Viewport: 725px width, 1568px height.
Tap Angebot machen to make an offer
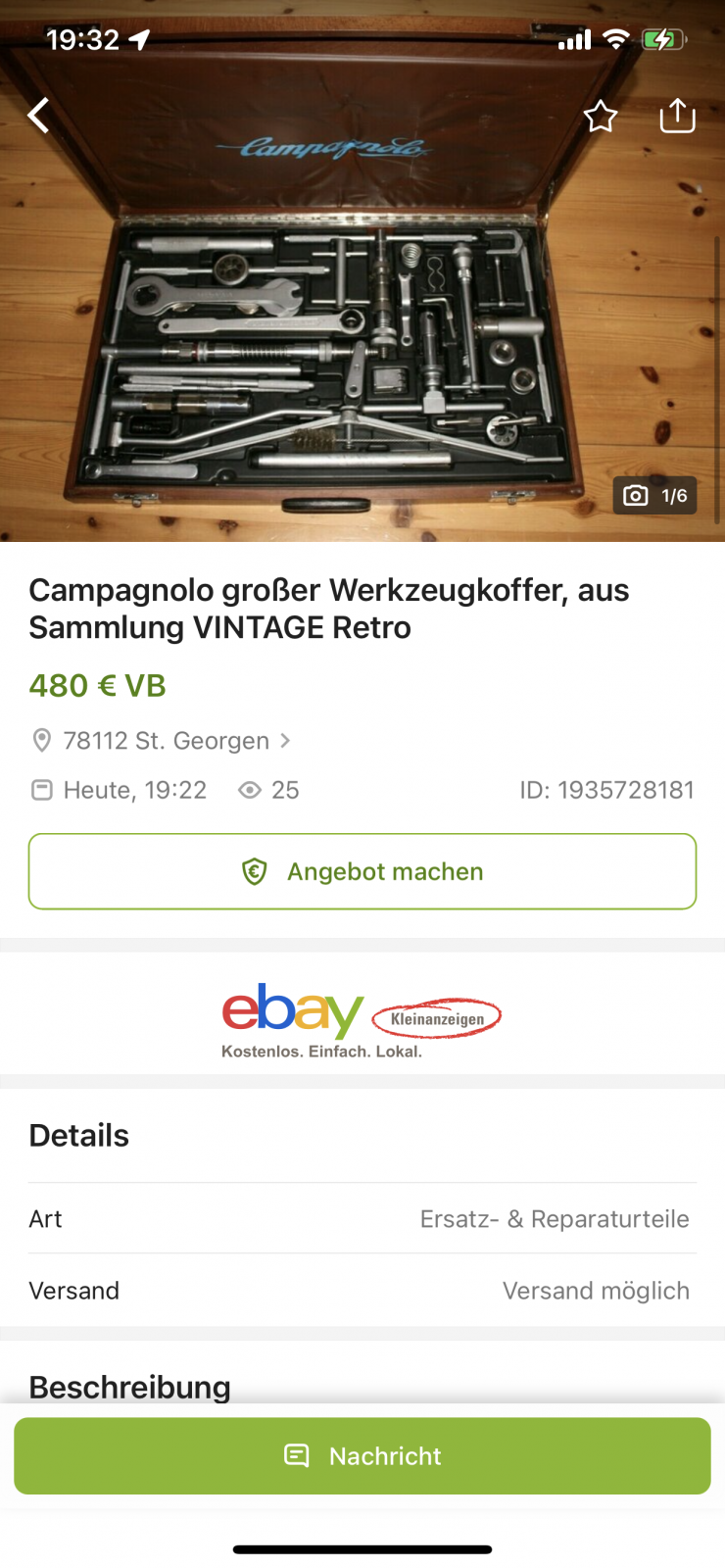tap(362, 871)
